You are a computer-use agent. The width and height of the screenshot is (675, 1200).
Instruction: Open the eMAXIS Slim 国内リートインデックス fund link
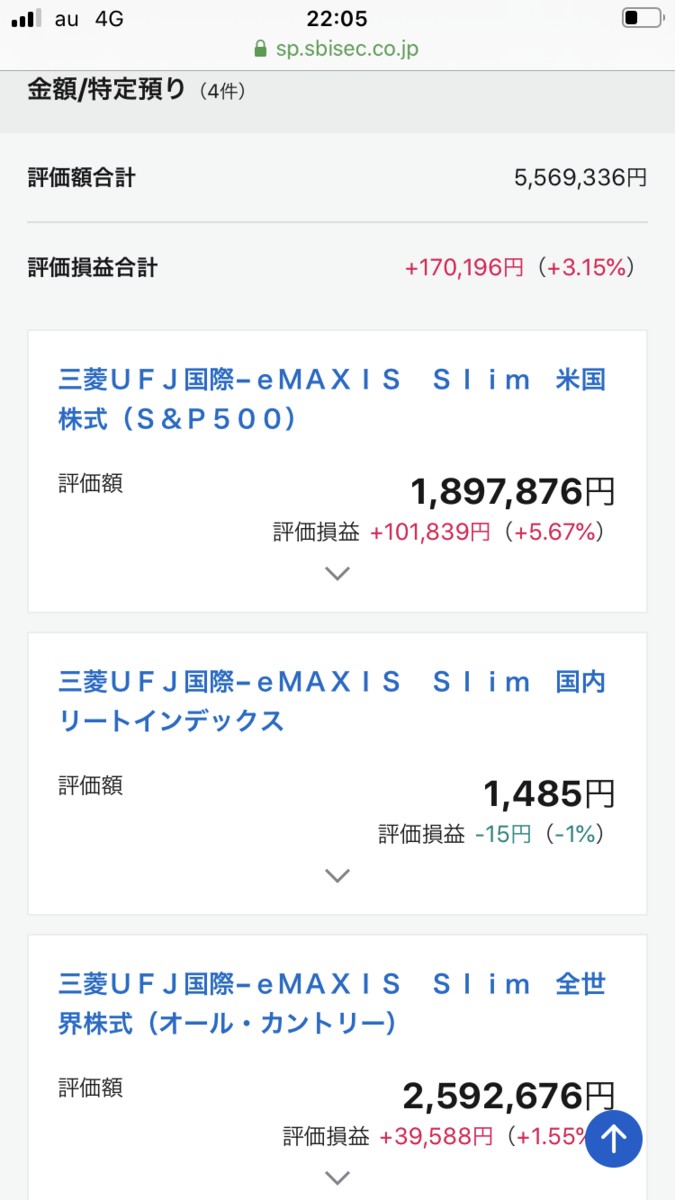coord(331,701)
